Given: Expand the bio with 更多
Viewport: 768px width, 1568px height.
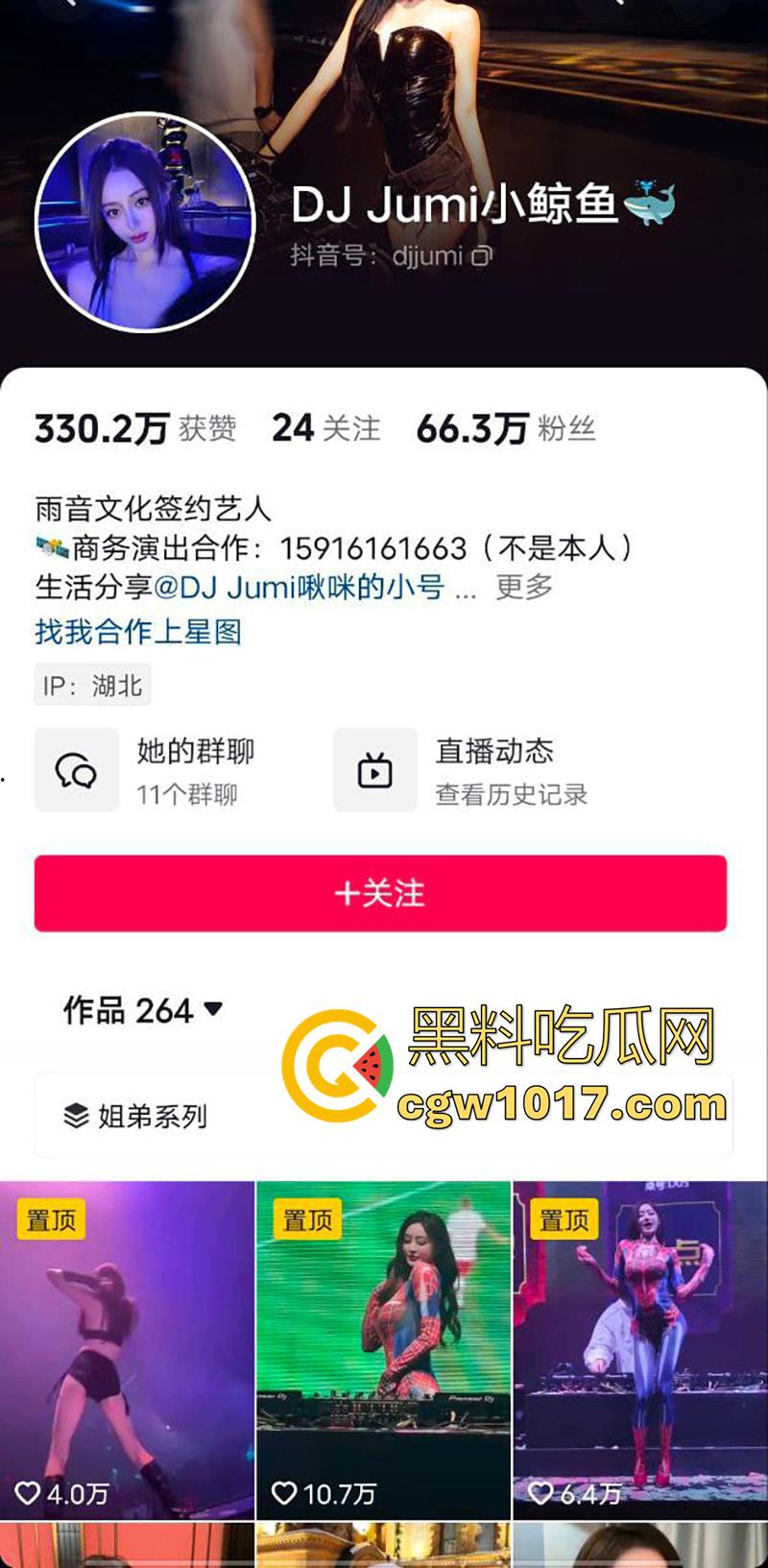Looking at the screenshot, I should [x=524, y=587].
